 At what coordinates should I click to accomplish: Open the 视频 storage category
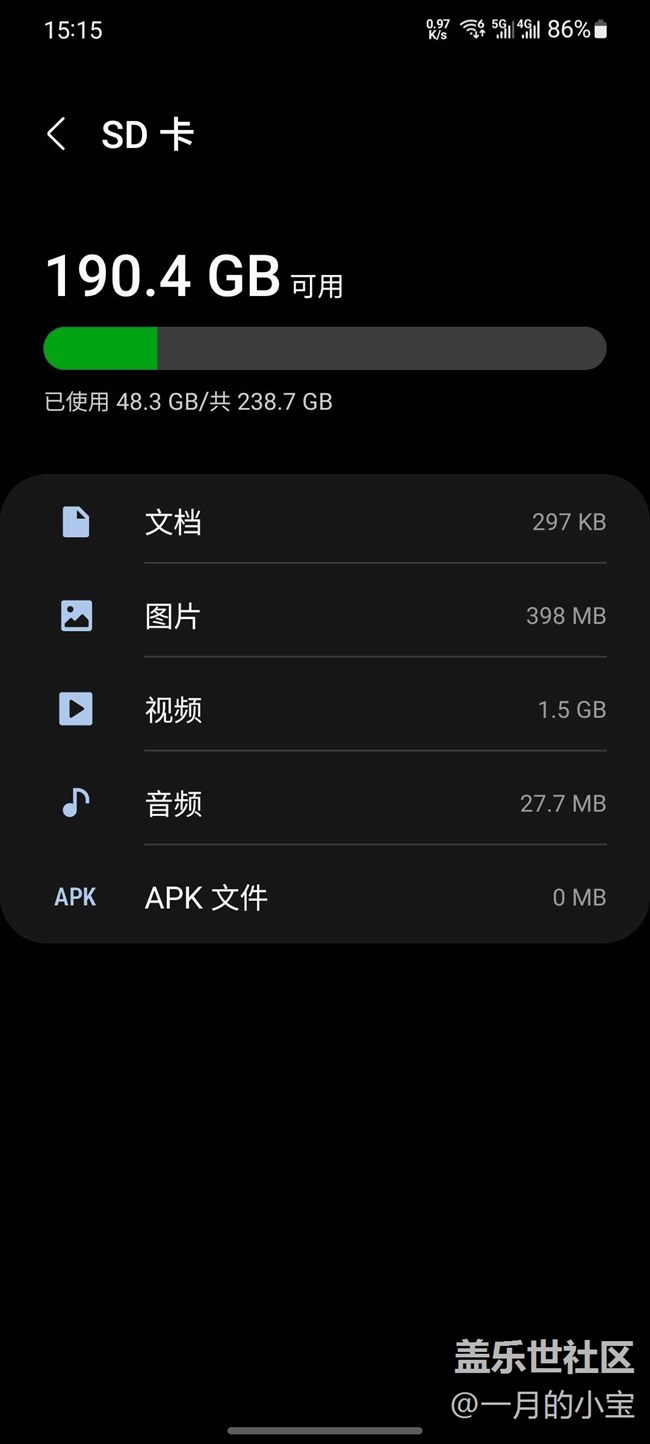click(x=325, y=710)
